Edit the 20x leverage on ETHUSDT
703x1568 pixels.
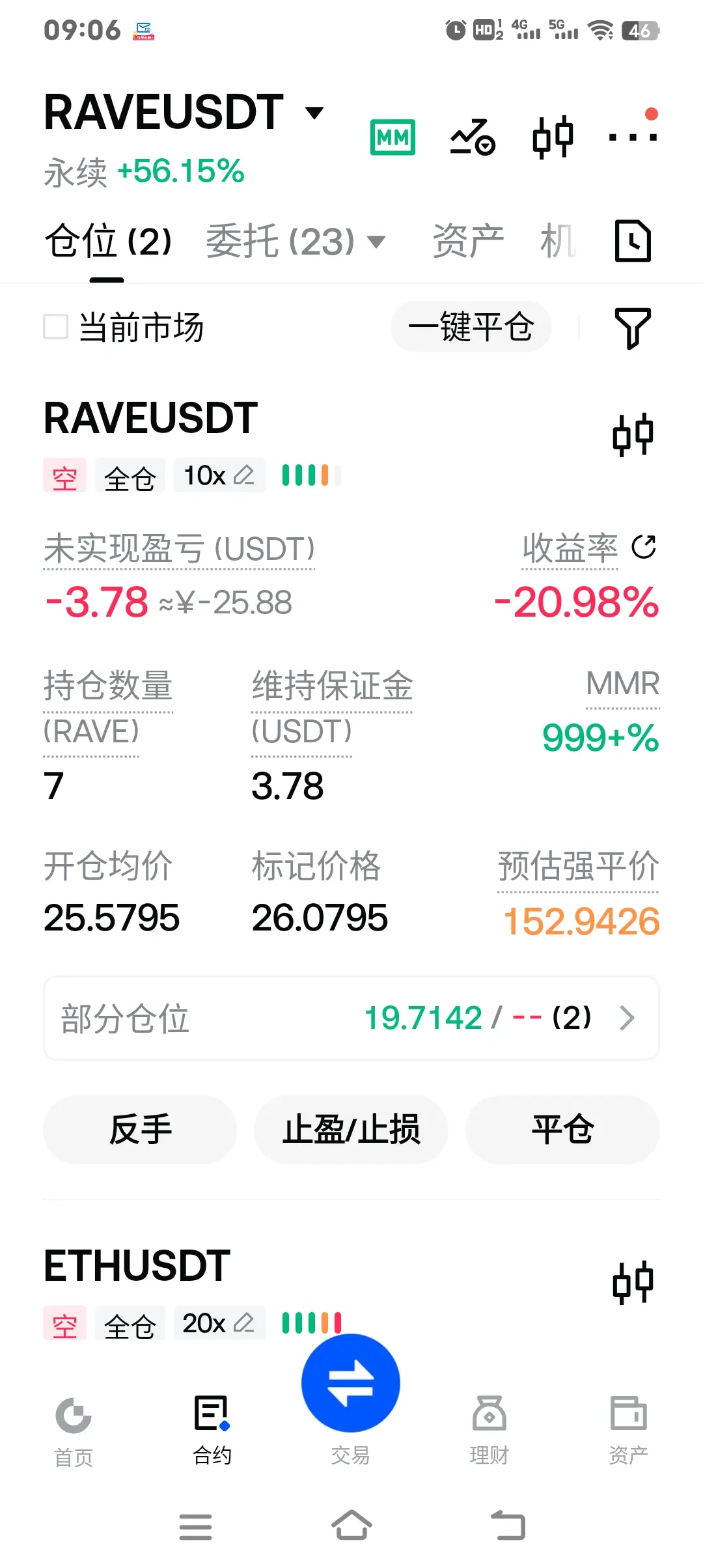point(219,1323)
